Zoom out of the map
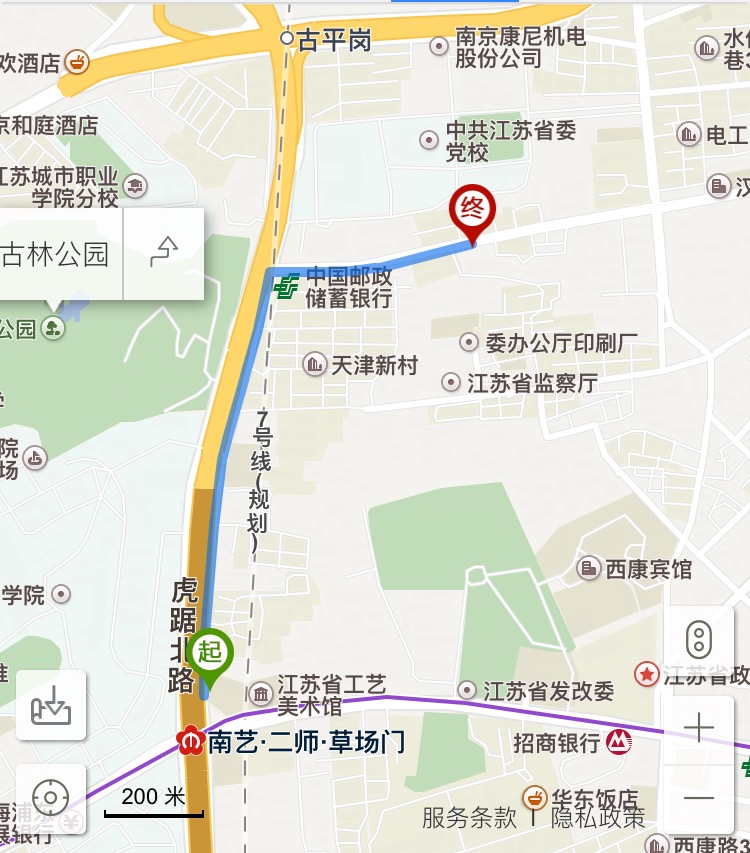The height and width of the screenshot is (853, 750). tap(699, 797)
